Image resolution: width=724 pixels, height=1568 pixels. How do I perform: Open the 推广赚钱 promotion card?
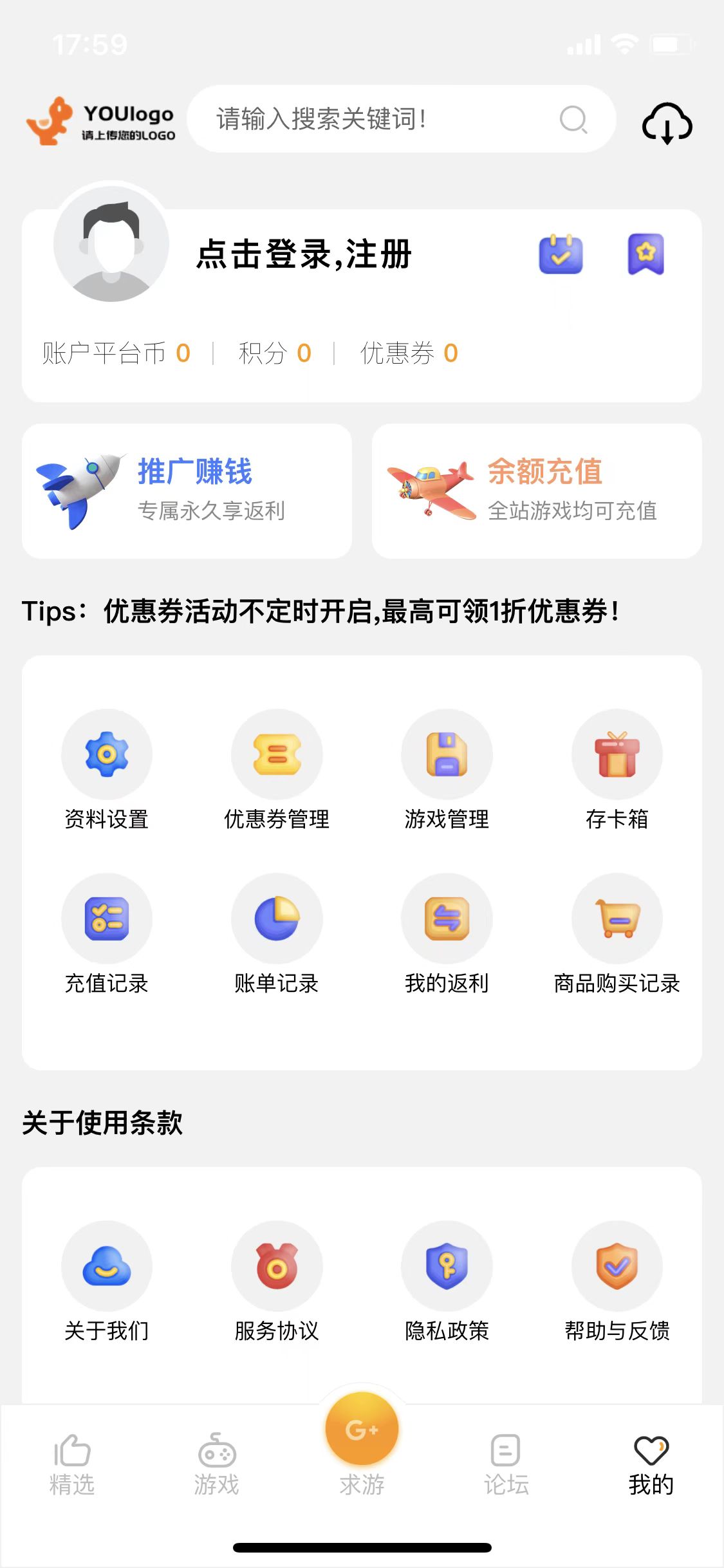tap(187, 491)
